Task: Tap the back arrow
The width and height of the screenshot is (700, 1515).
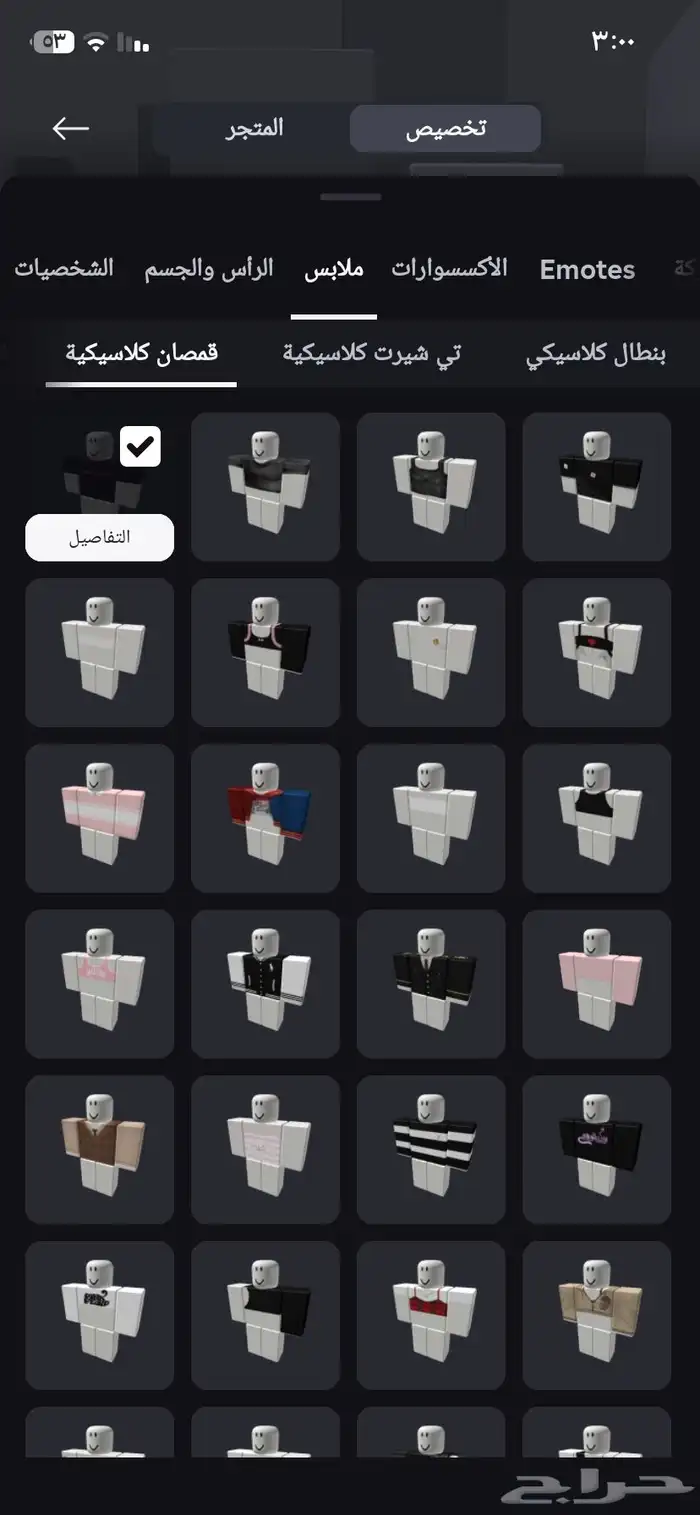Action: coord(71,128)
